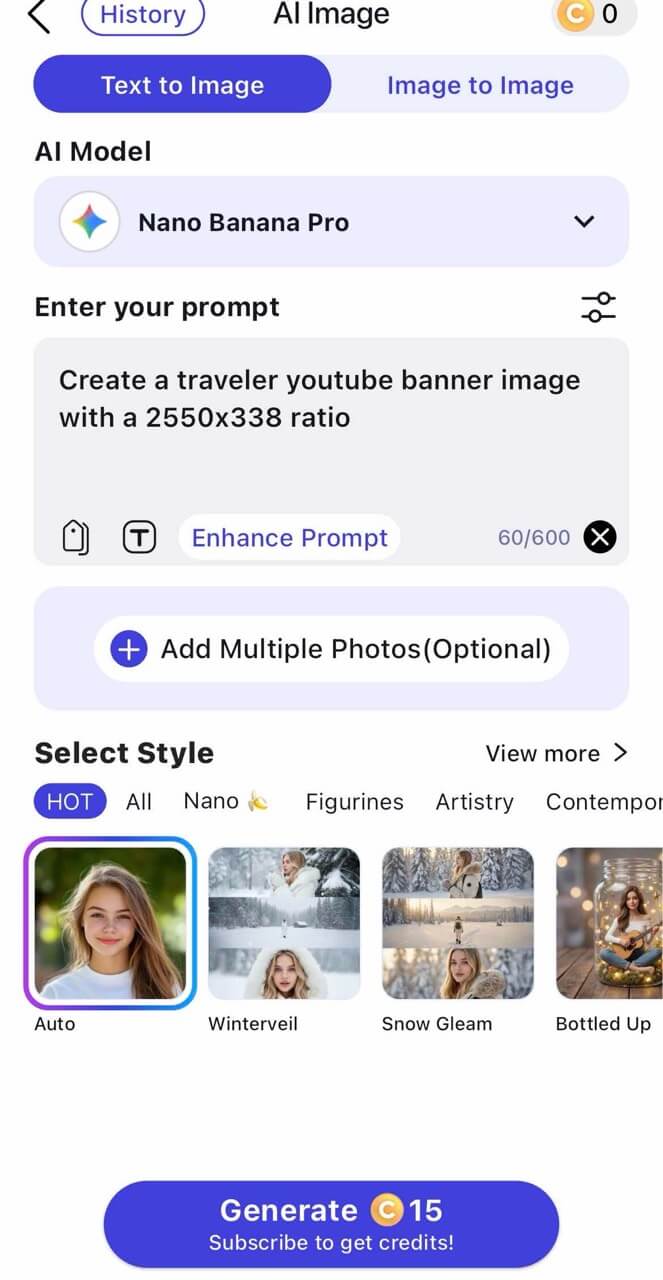This screenshot has width=663, height=1280.
Task: View more styles
Action: (556, 753)
